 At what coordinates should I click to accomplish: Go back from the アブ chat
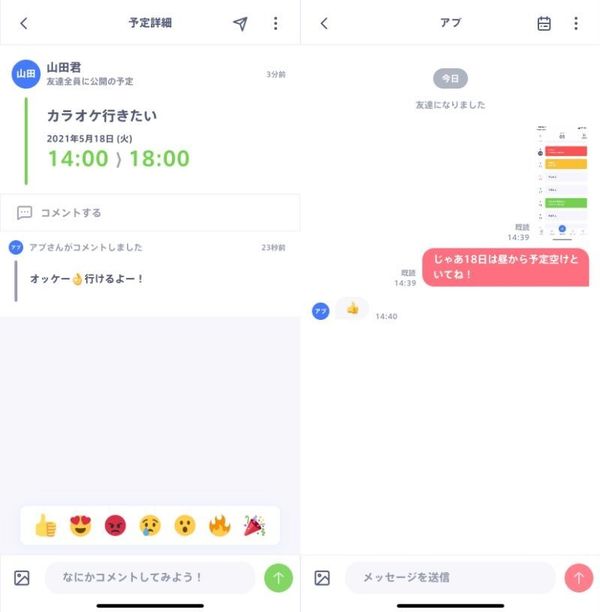click(x=324, y=23)
